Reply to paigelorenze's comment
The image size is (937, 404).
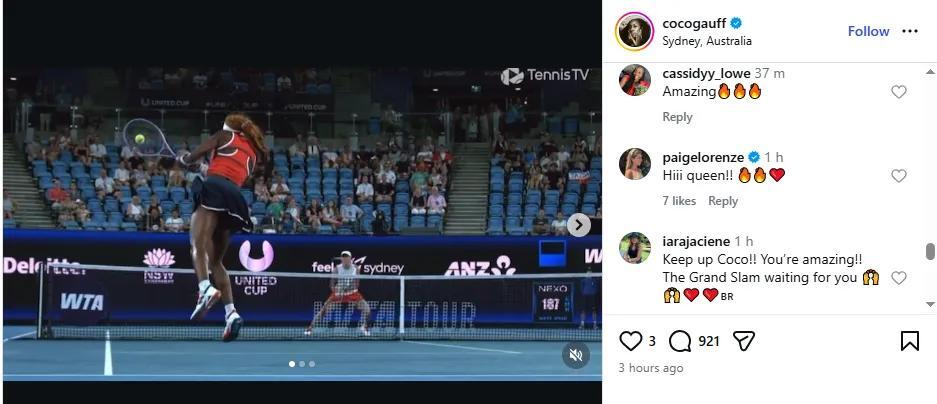[x=723, y=201]
